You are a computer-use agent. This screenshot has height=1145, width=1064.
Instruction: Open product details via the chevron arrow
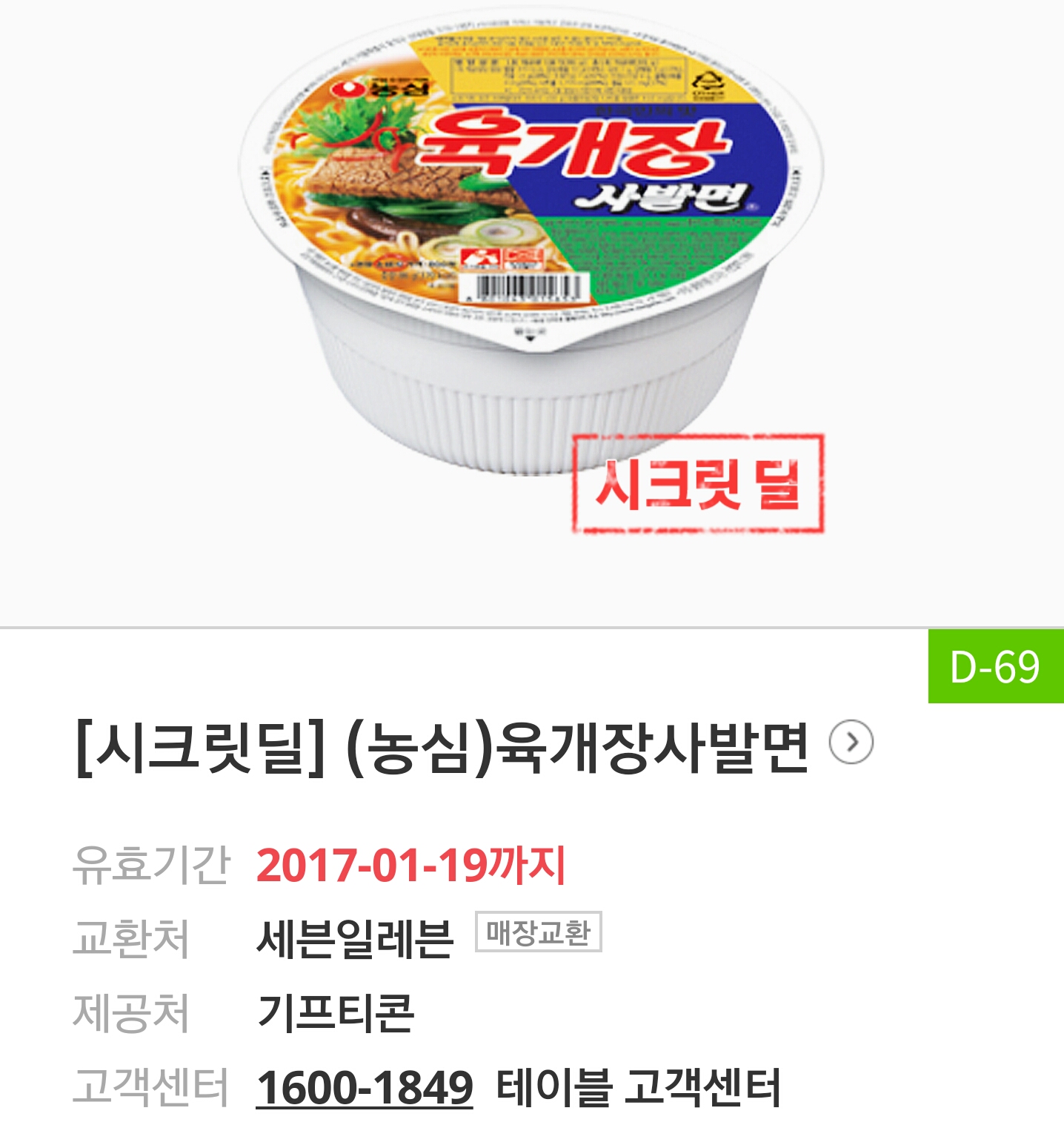pos(851,742)
